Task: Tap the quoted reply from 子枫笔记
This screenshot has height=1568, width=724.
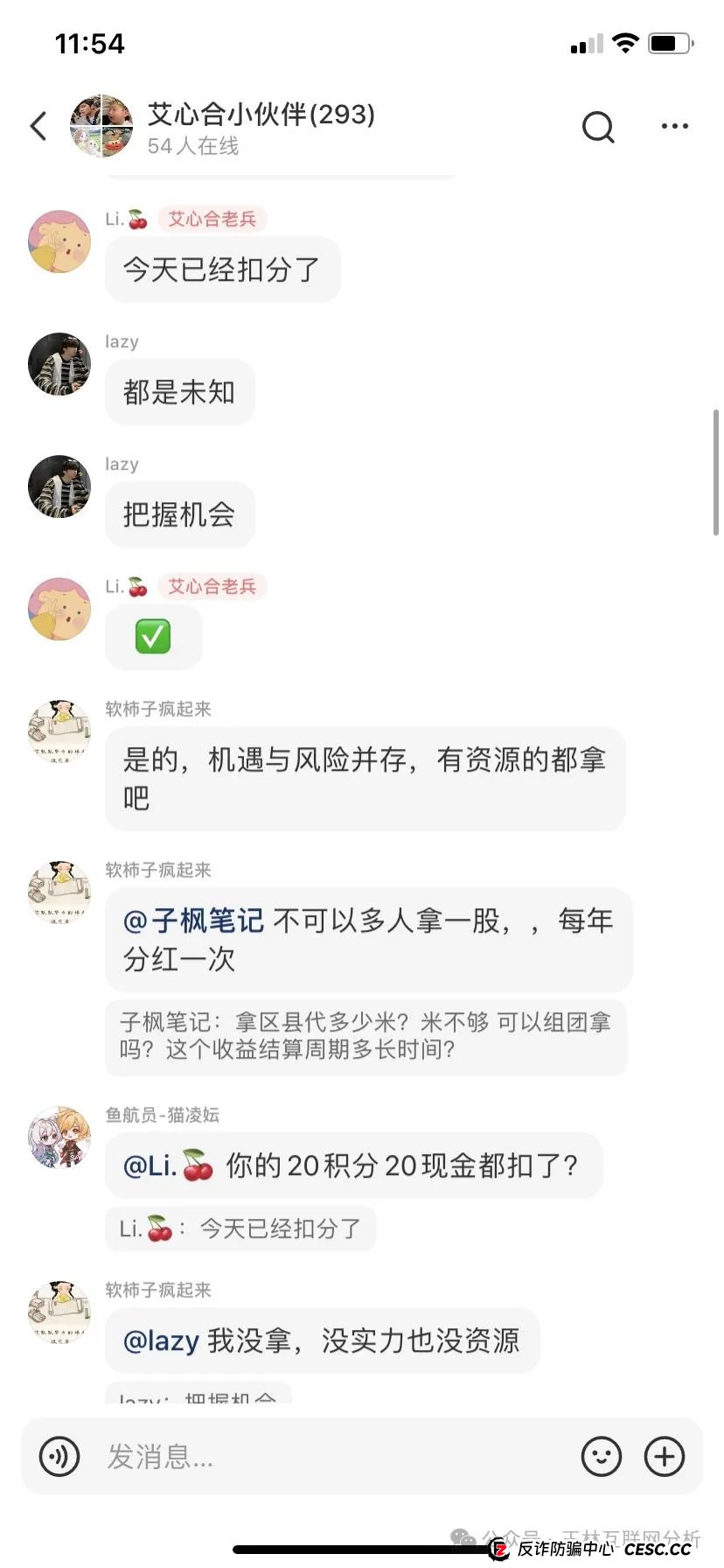Action: (365, 1038)
